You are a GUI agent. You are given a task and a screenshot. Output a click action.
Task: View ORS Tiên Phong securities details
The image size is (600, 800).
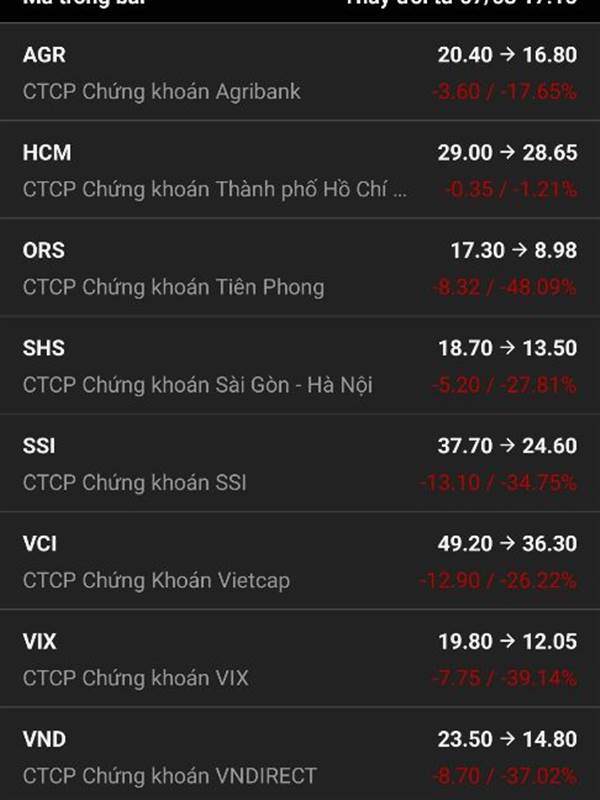300,267
